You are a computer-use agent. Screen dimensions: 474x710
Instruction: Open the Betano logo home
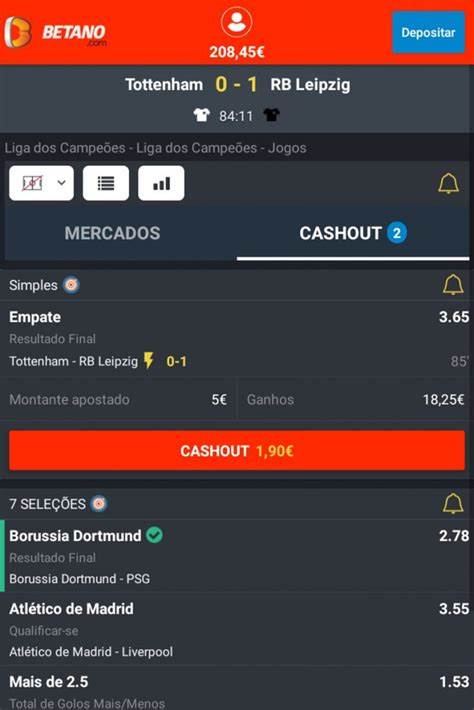pos(55,32)
